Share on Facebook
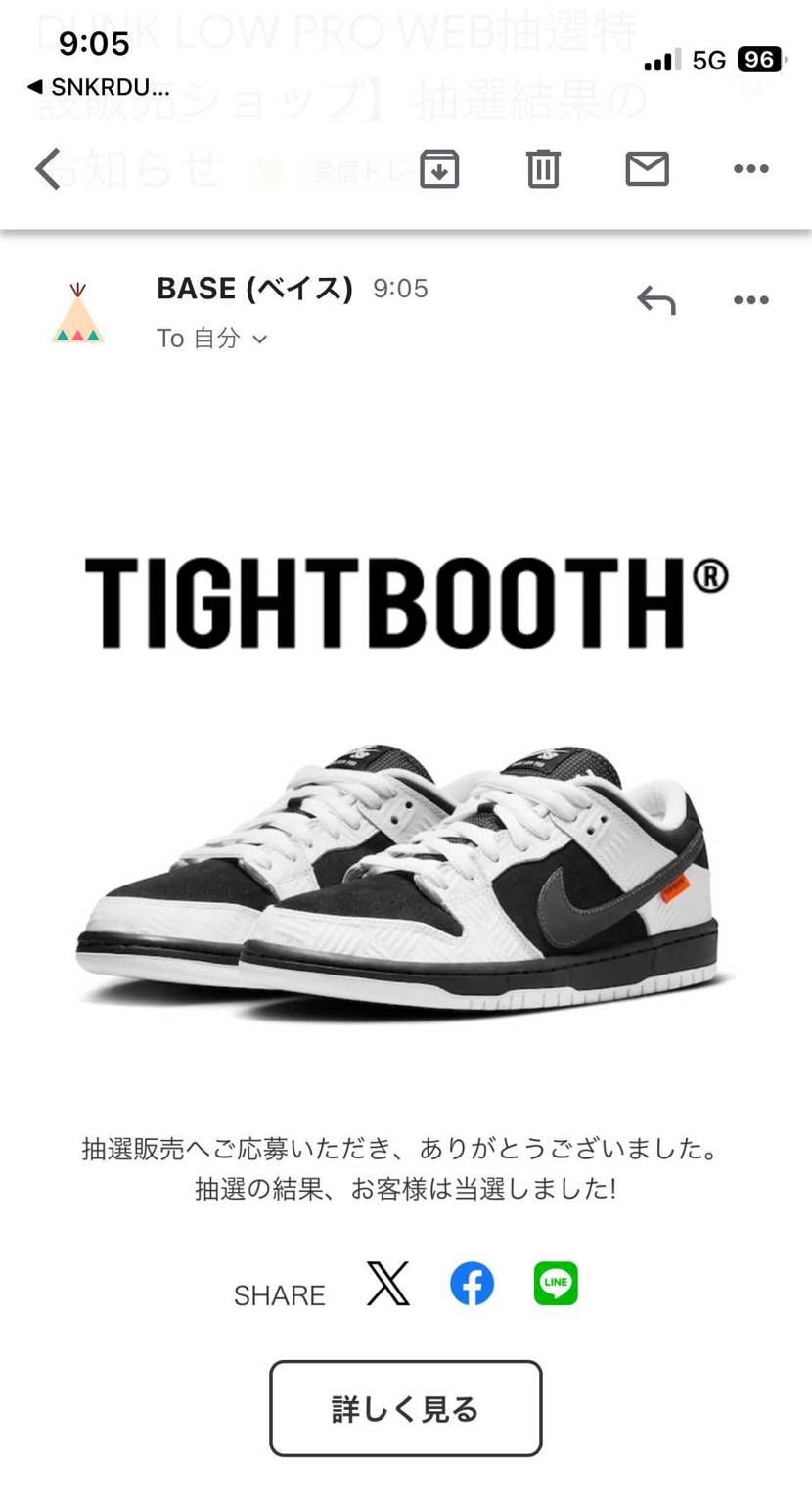Image resolution: width=812 pixels, height=1497 pixels. click(472, 1284)
